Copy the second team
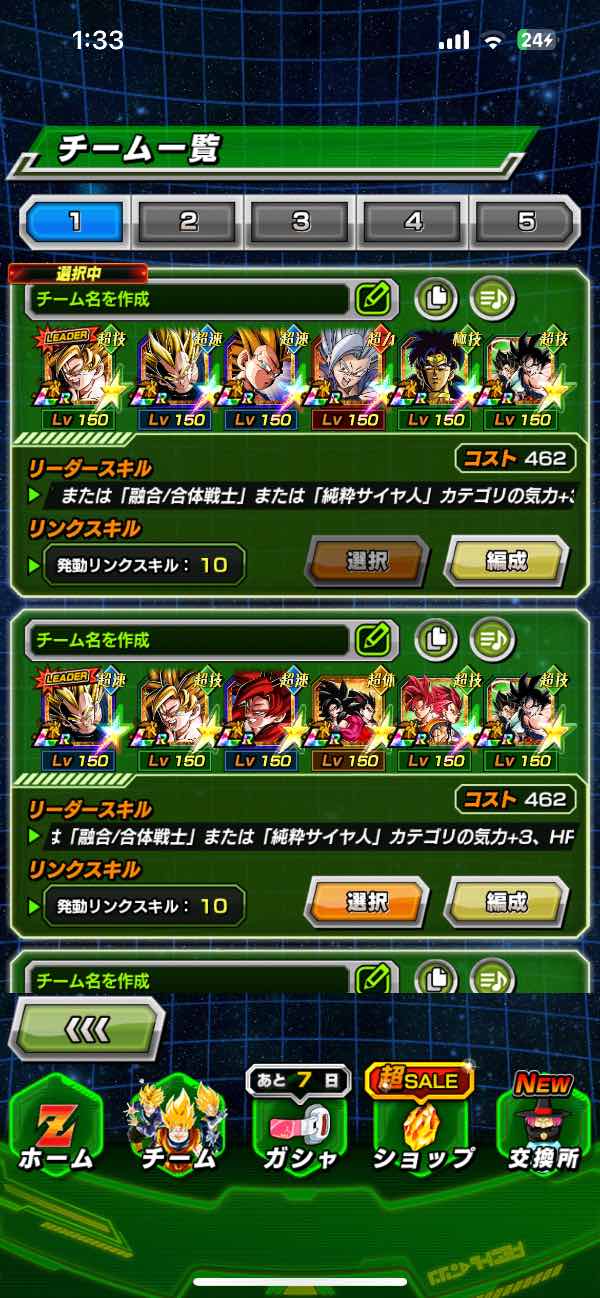This screenshot has width=600, height=1298. (435, 638)
